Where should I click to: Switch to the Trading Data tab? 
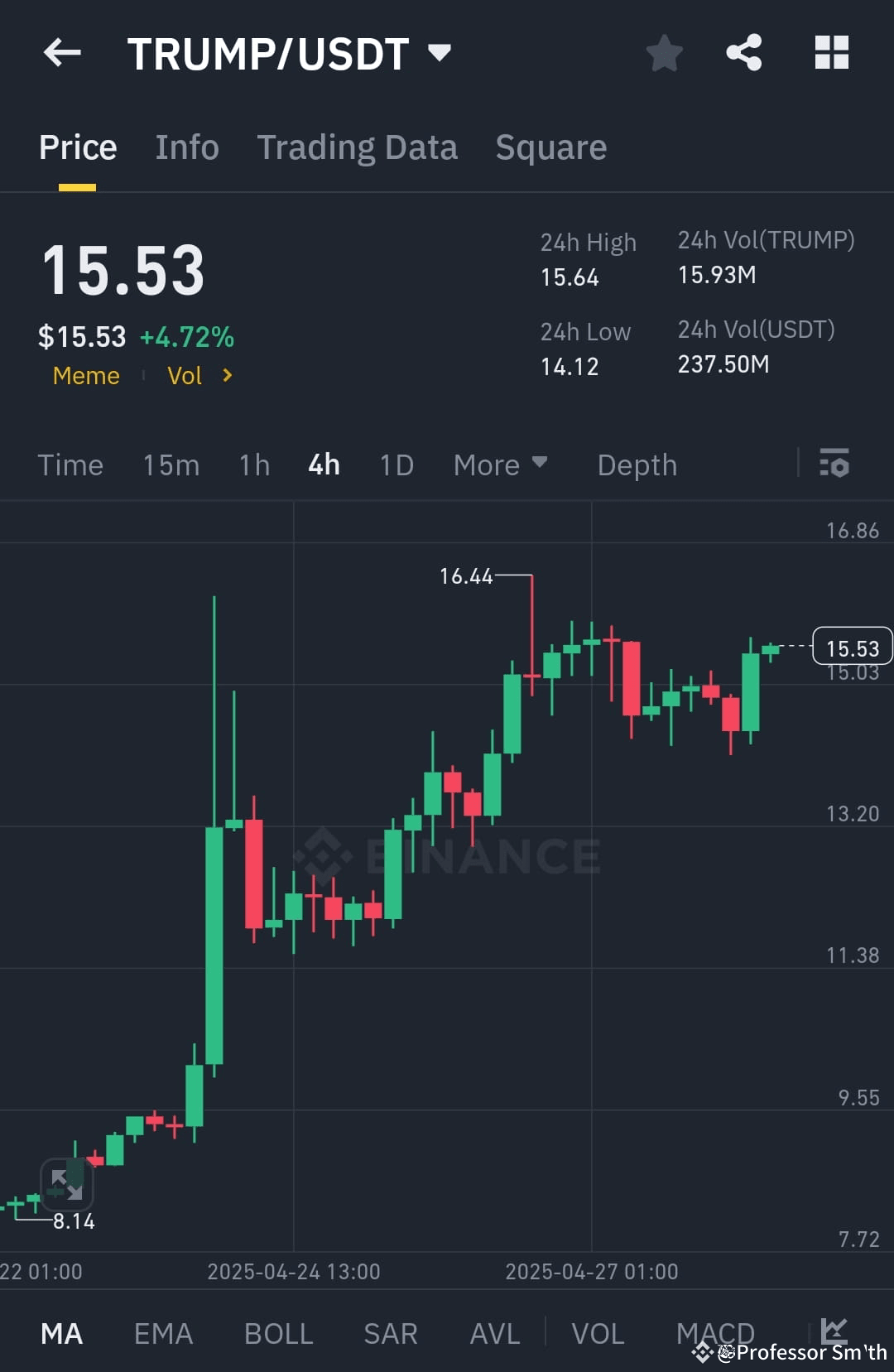click(x=357, y=147)
